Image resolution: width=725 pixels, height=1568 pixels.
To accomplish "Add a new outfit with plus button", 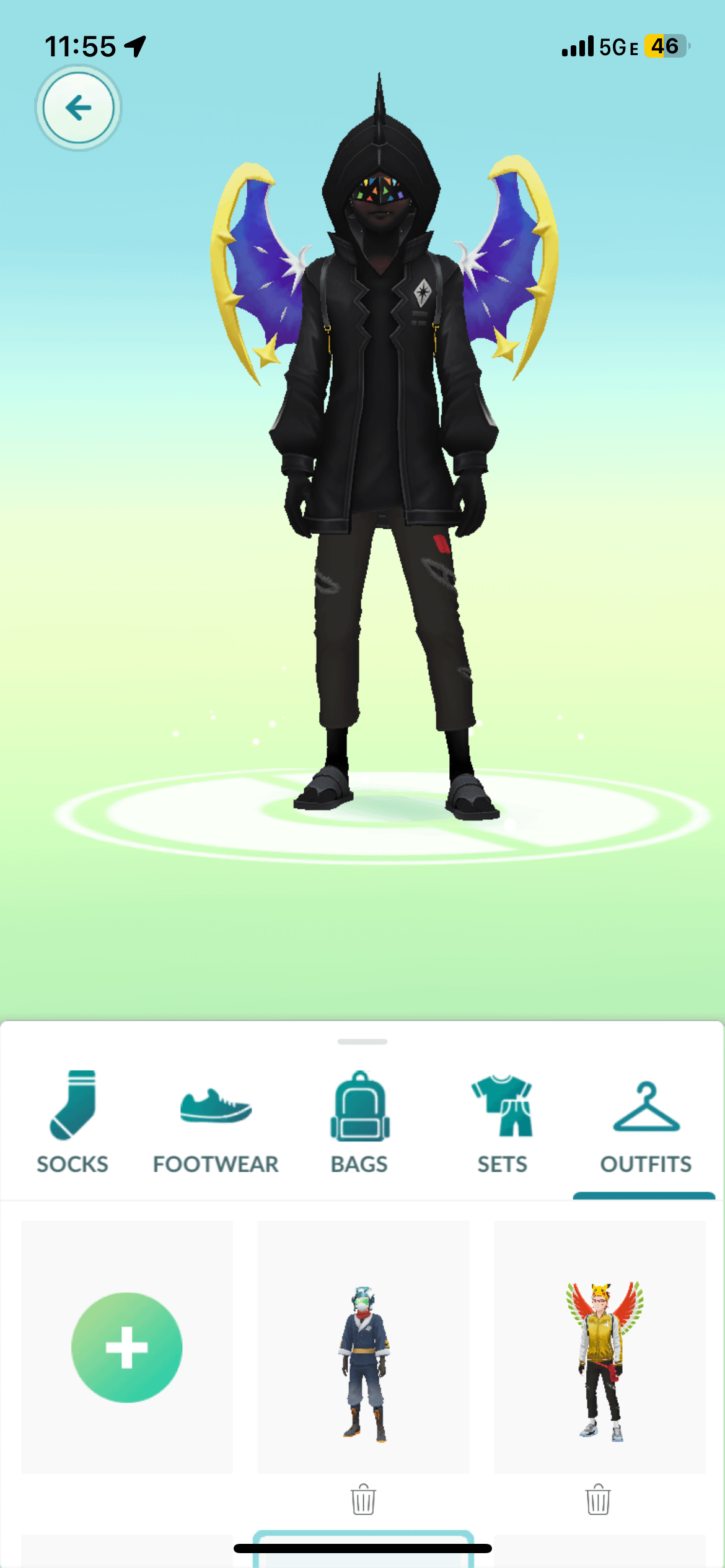I will pyautogui.click(x=127, y=1347).
